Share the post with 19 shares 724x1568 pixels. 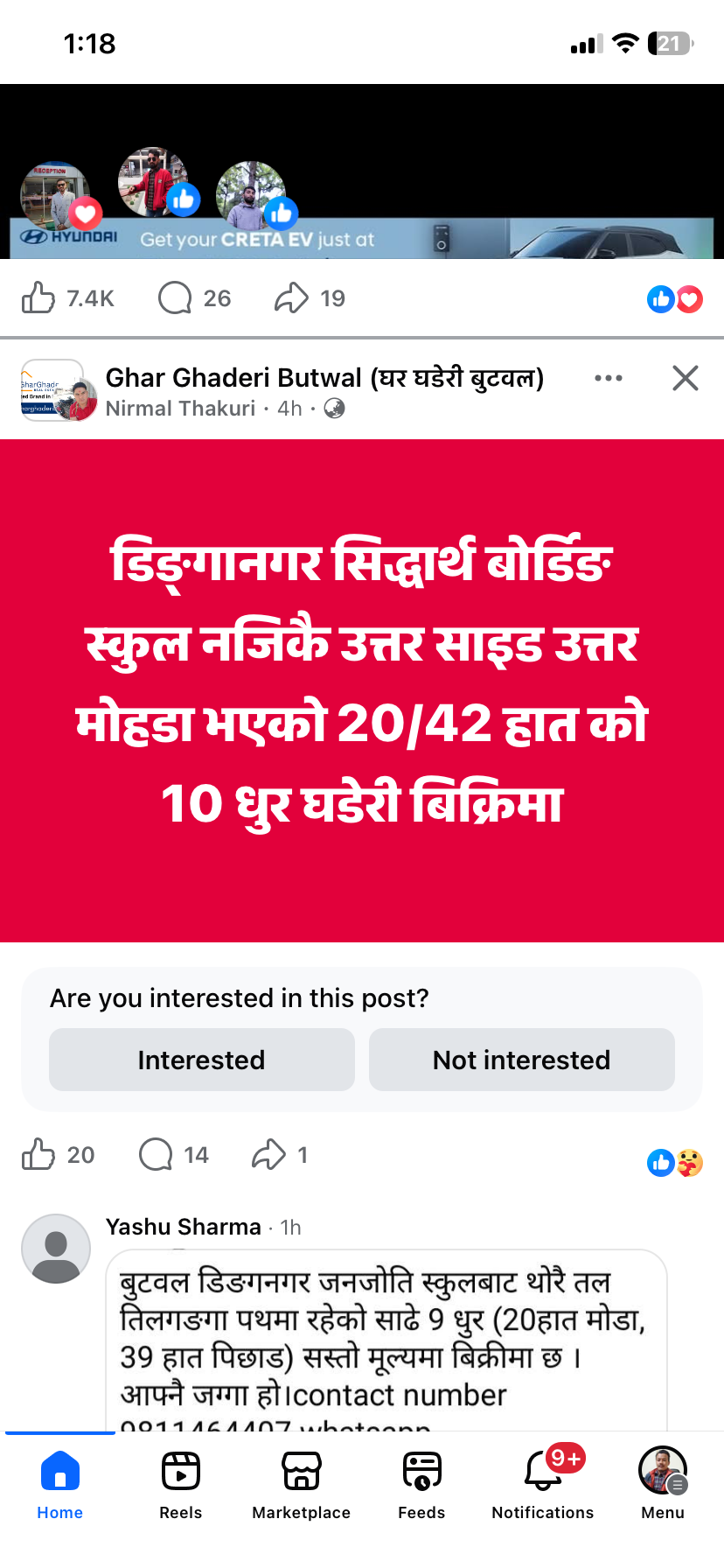310,298
